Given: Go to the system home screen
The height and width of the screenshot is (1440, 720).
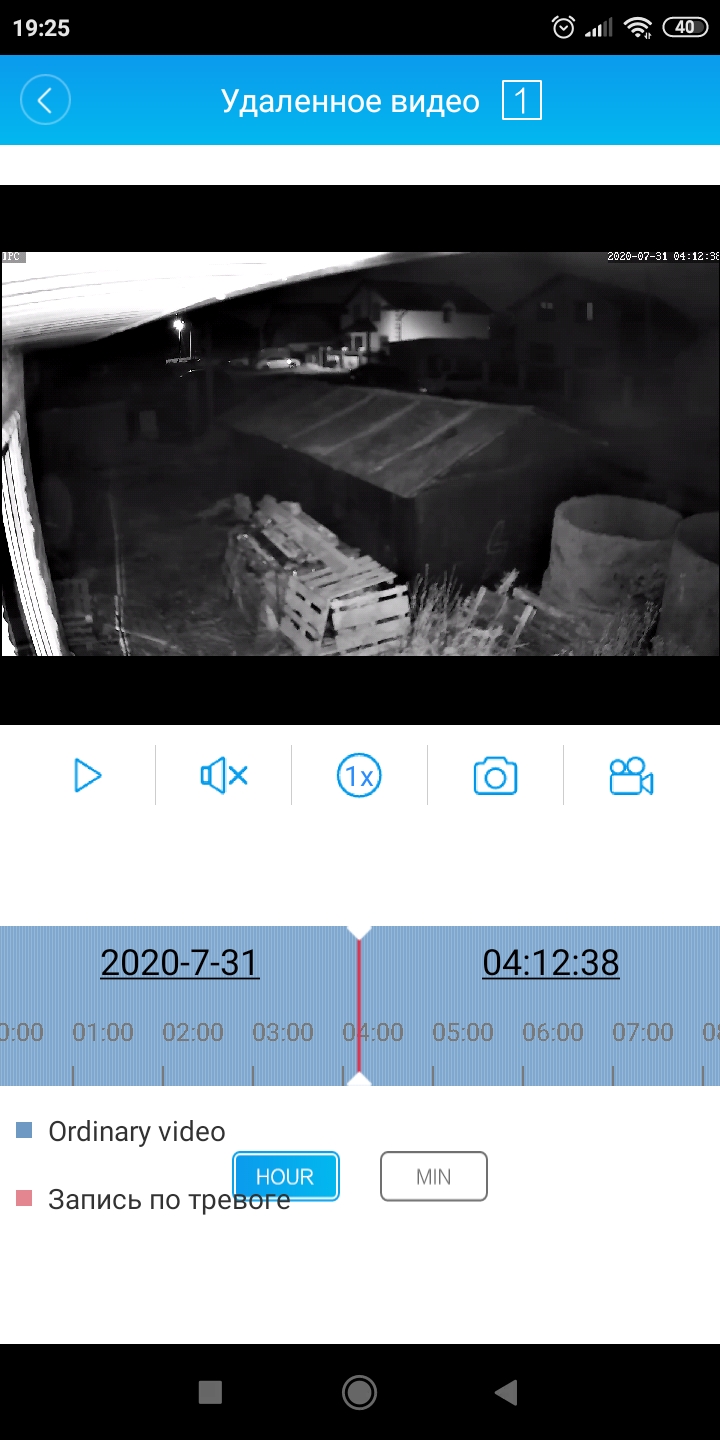Looking at the screenshot, I should 359,1391.
